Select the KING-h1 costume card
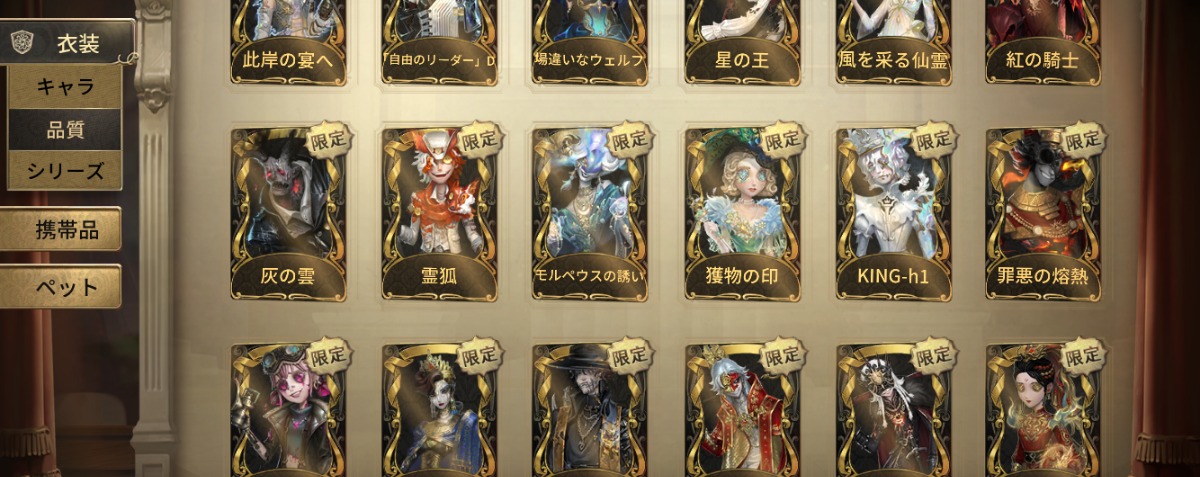Image resolution: width=1200 pixels, height=477 pixels. (893, 213)
